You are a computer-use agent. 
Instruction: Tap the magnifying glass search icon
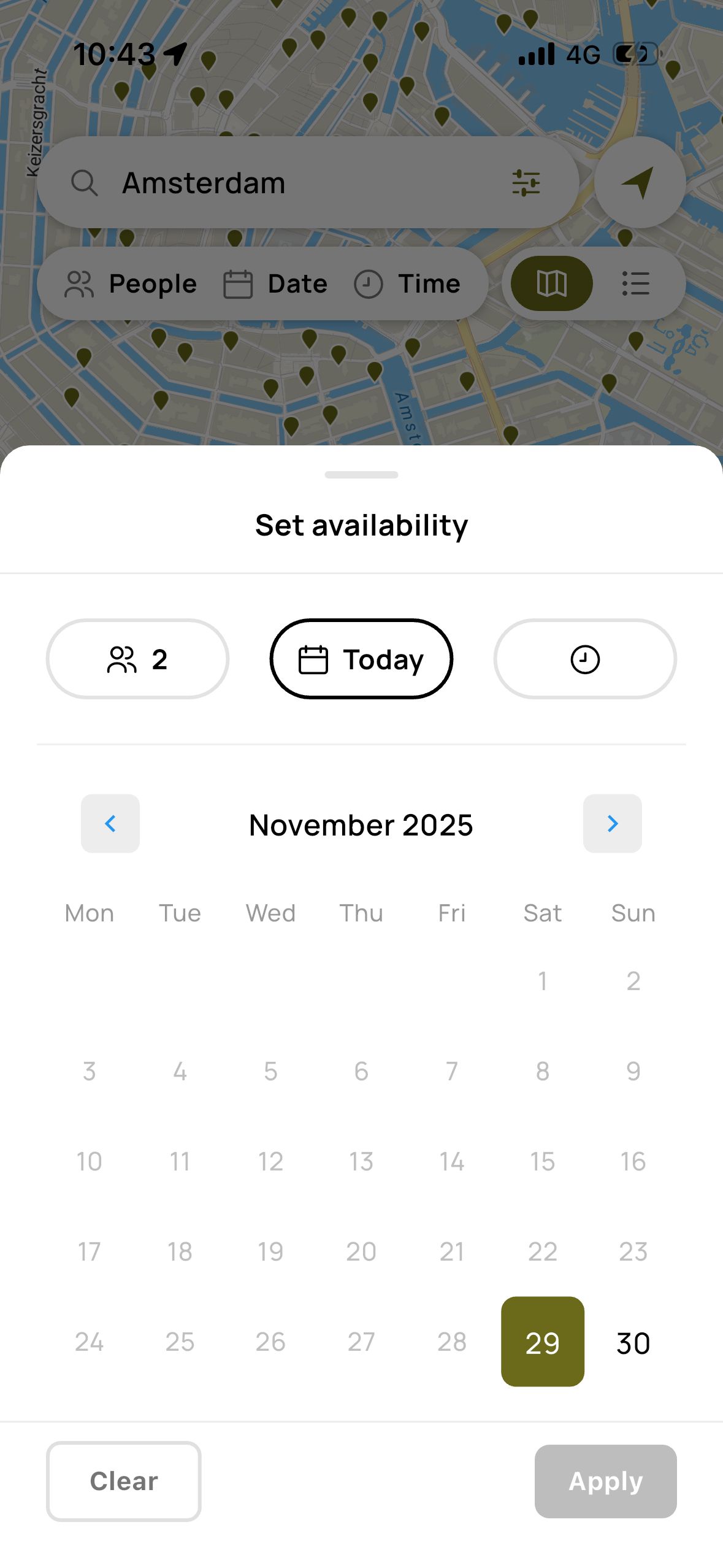tap(85, 182)
